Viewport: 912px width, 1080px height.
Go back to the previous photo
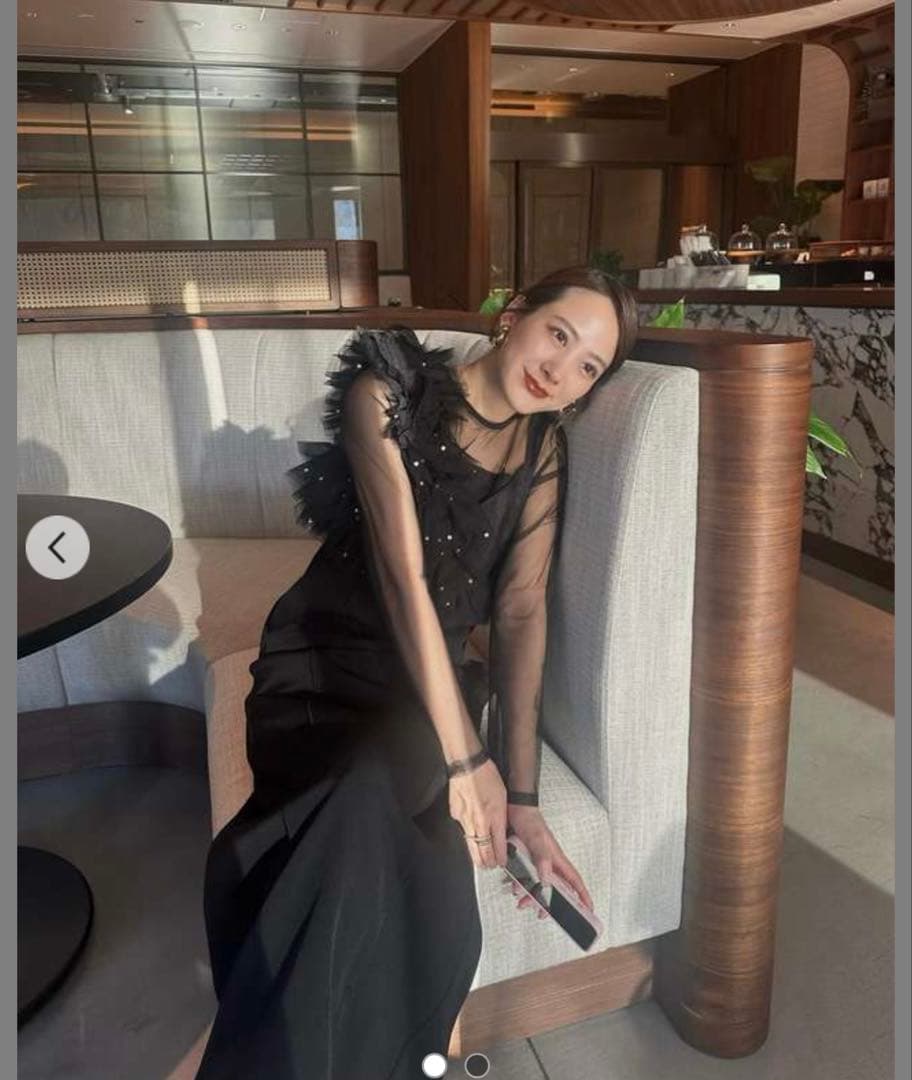[x=57, y=547]
